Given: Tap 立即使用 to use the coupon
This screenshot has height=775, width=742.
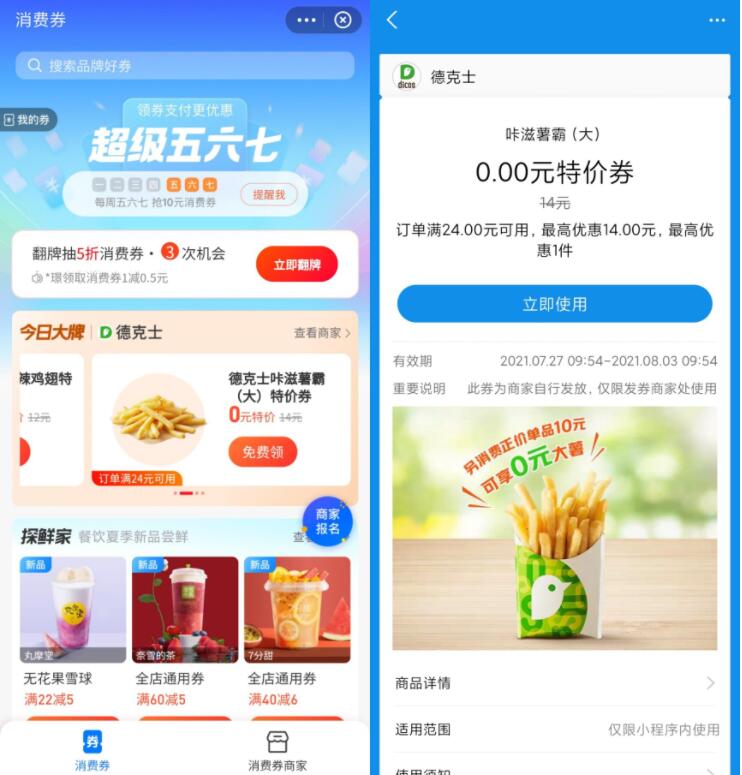Looking at the screenshot, I should click(x=555, y=304).
